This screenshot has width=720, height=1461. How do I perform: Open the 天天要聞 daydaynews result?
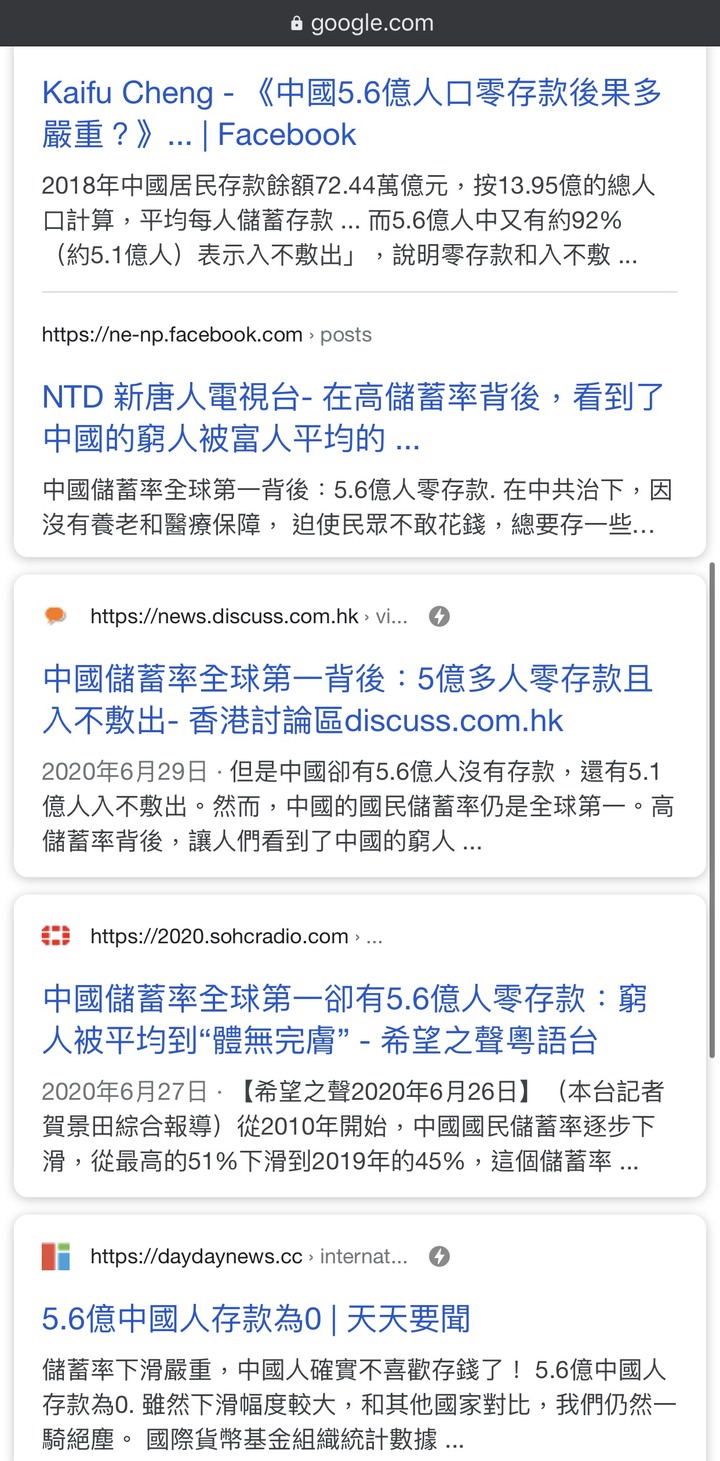click(x=256, y=1318)
